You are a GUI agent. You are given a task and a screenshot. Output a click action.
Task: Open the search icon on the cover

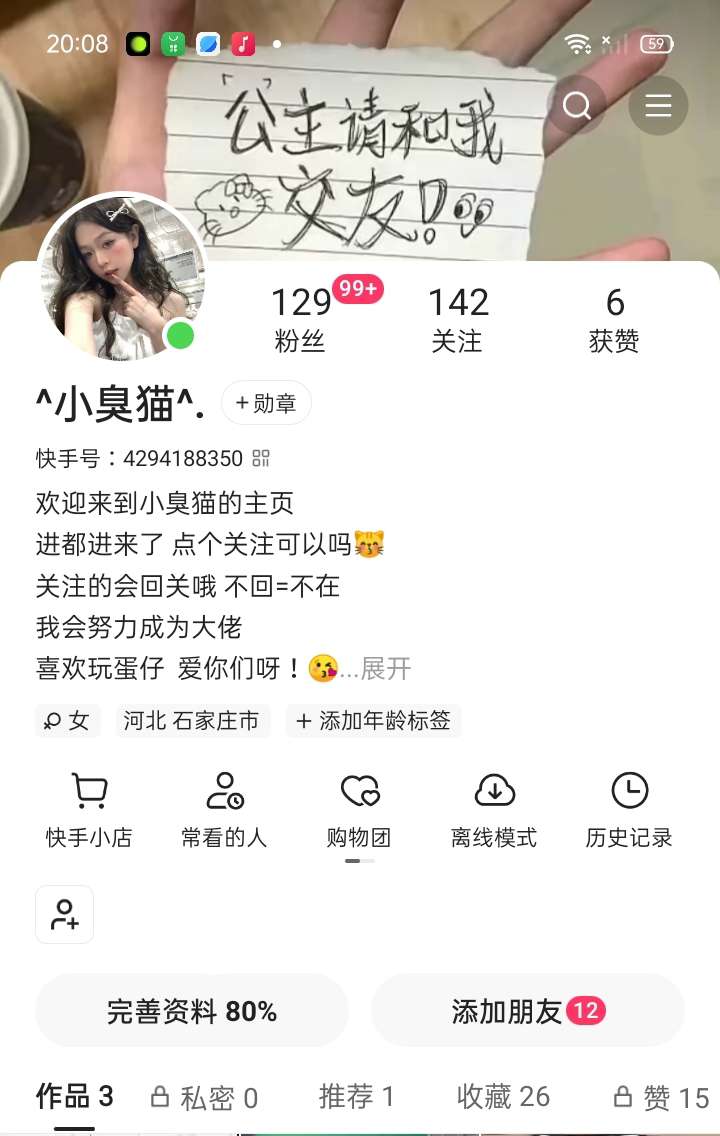(x=577, y=105)
